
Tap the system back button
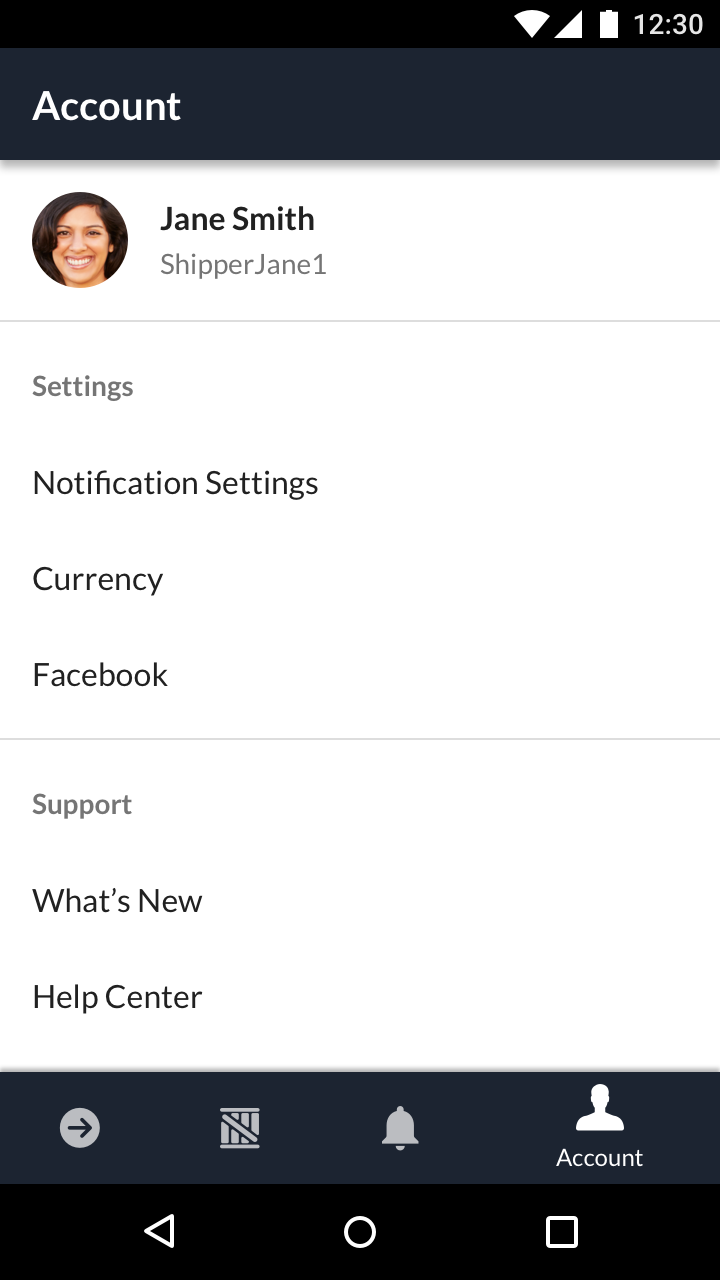point(159,1231)
